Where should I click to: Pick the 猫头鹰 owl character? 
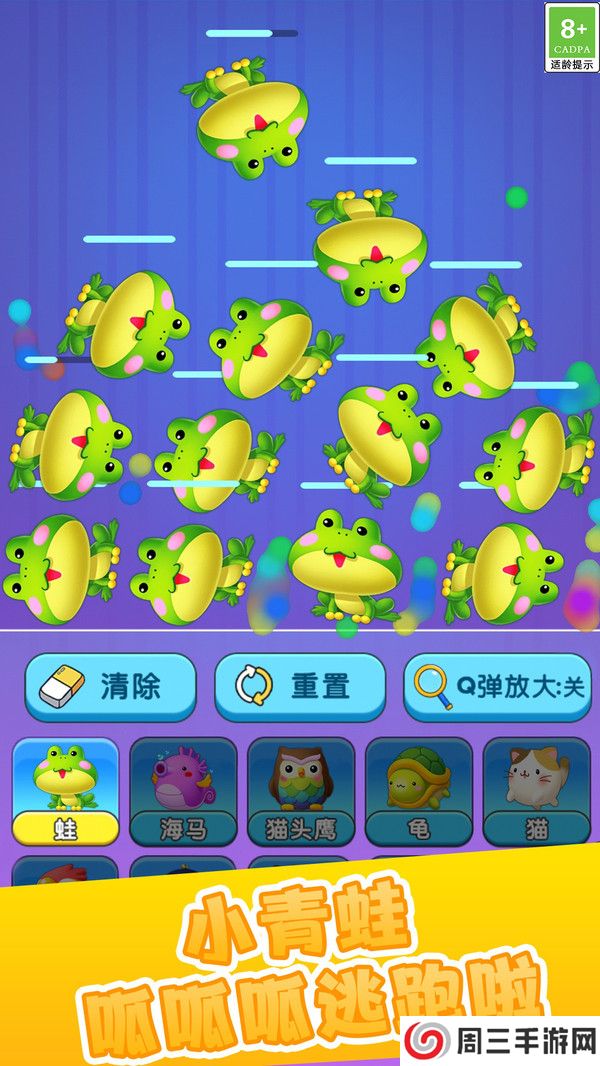point(301,791)
